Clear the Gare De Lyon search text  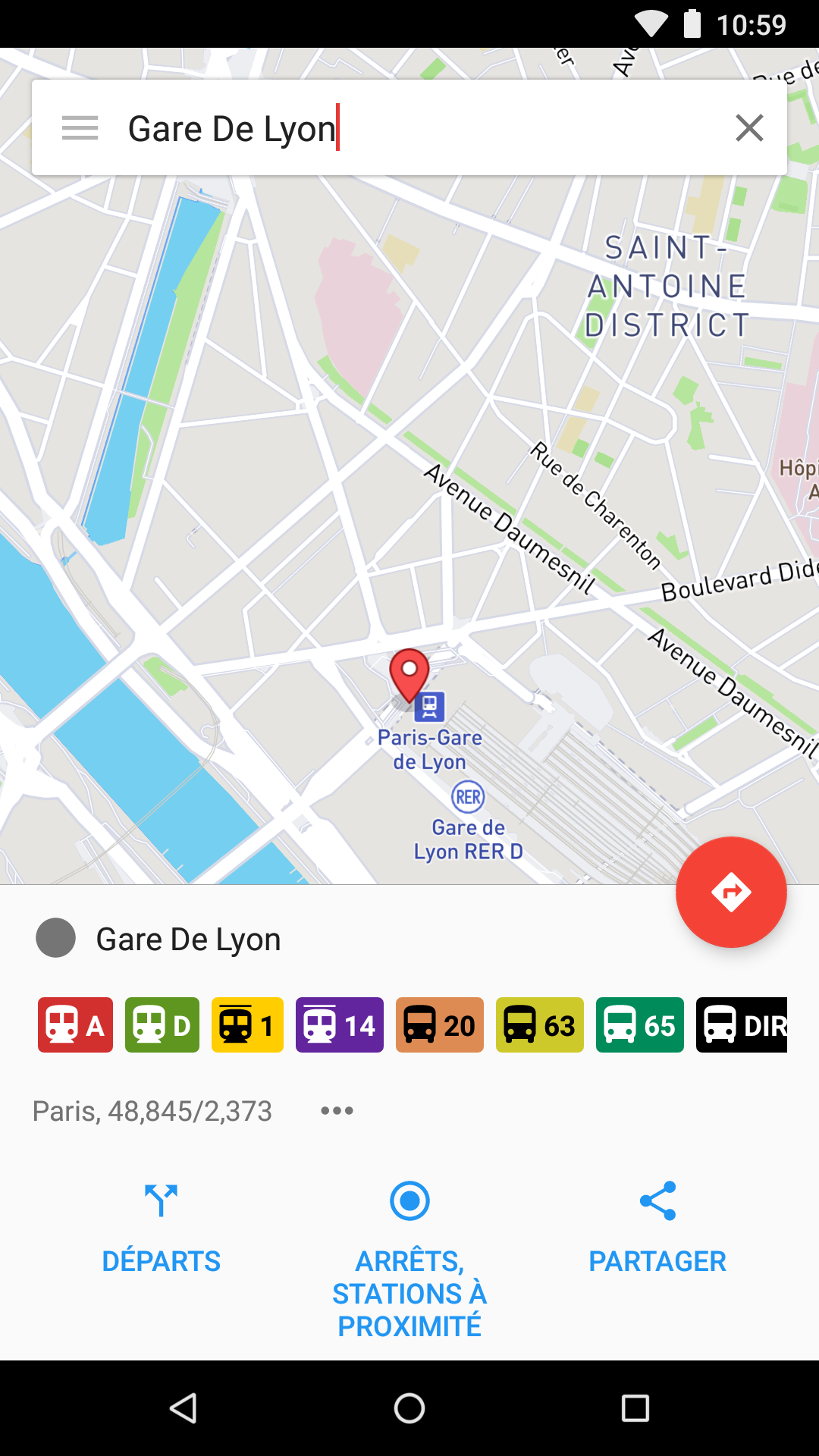749,128
